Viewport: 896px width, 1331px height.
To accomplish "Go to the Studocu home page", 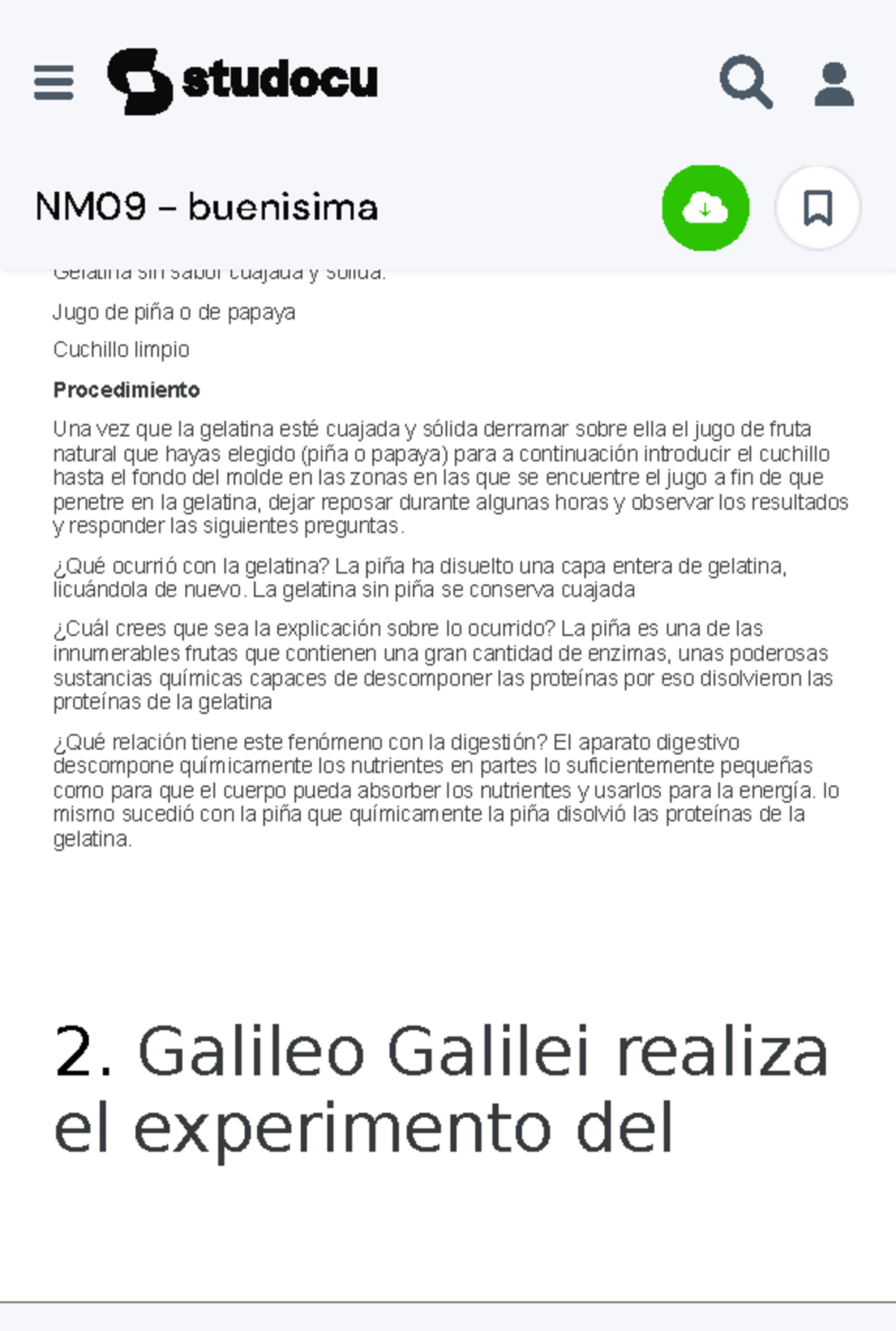I will pos(243,81).
